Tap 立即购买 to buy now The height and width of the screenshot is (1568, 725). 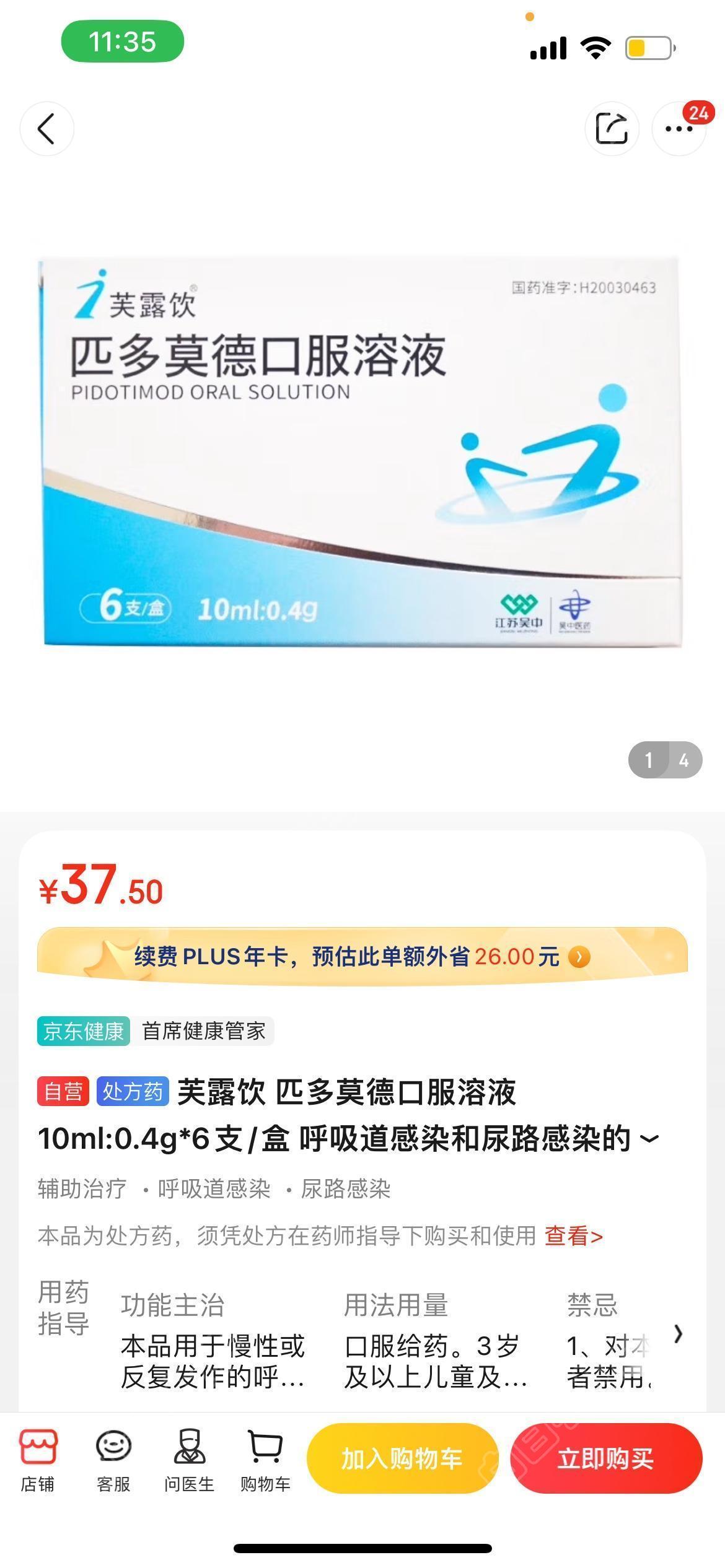point(606,1458)
